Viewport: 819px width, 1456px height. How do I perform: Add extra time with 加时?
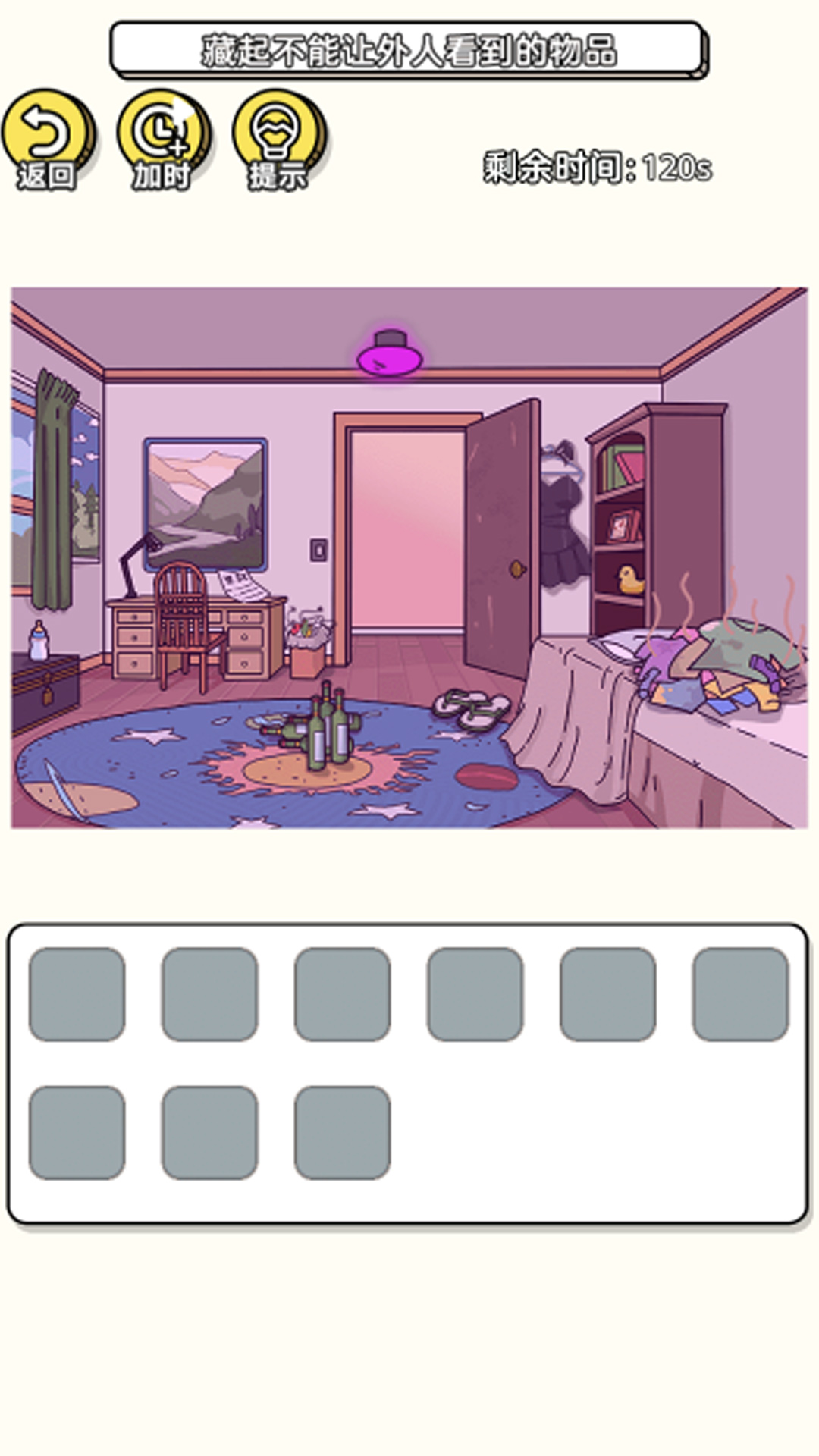pyautogui.click(x=163, y=140)
